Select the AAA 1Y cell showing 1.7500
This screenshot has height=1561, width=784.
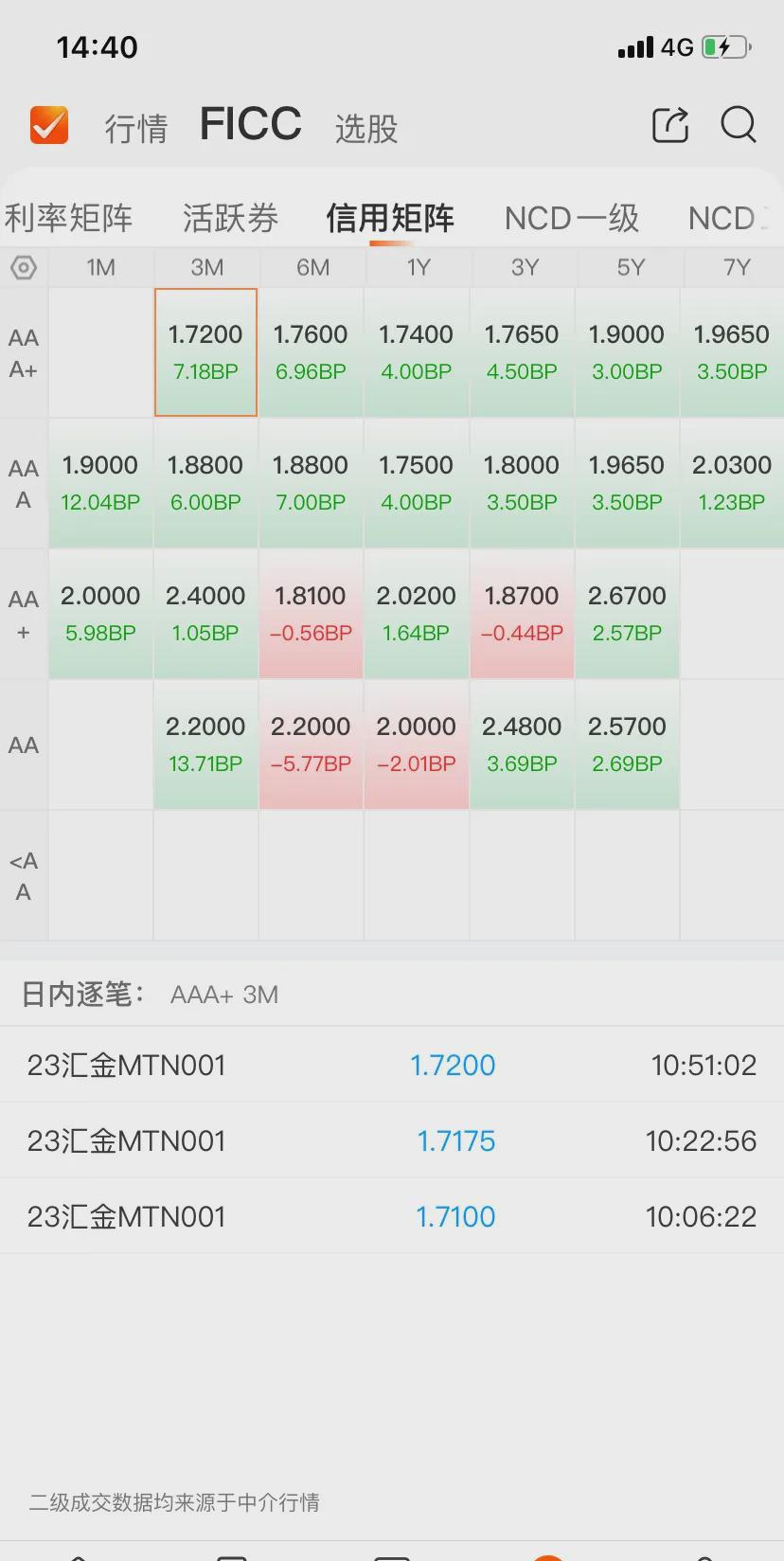click(x=416, y=483)
